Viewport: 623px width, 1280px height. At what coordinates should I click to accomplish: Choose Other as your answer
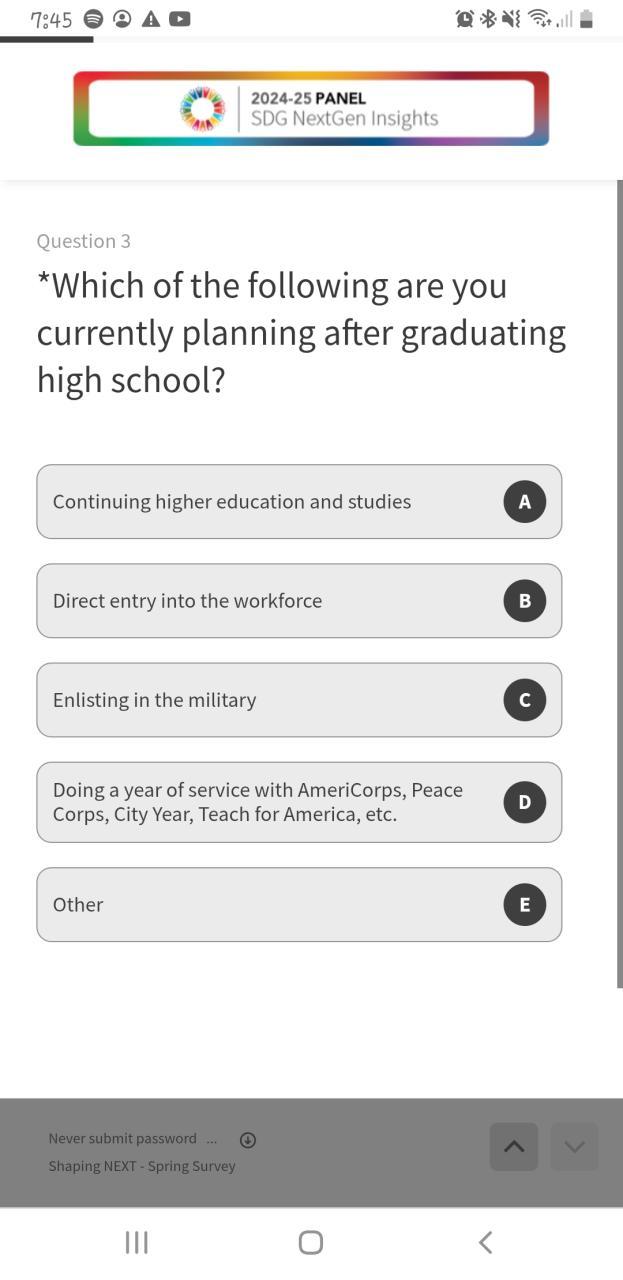click(298, 904)
